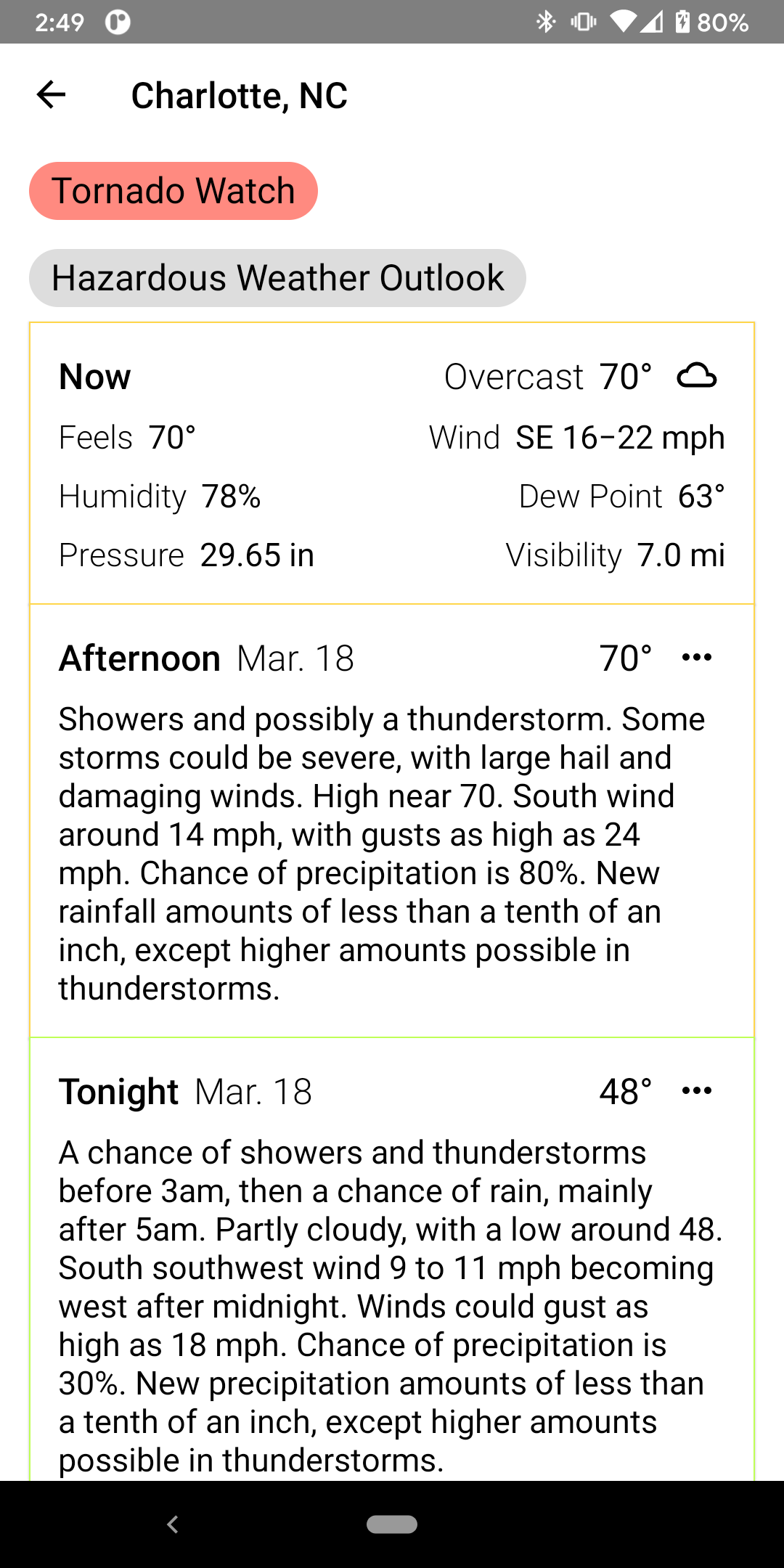
Task: Go back from the Charlotte, NC forecast
Action: (x=51, y=95)
